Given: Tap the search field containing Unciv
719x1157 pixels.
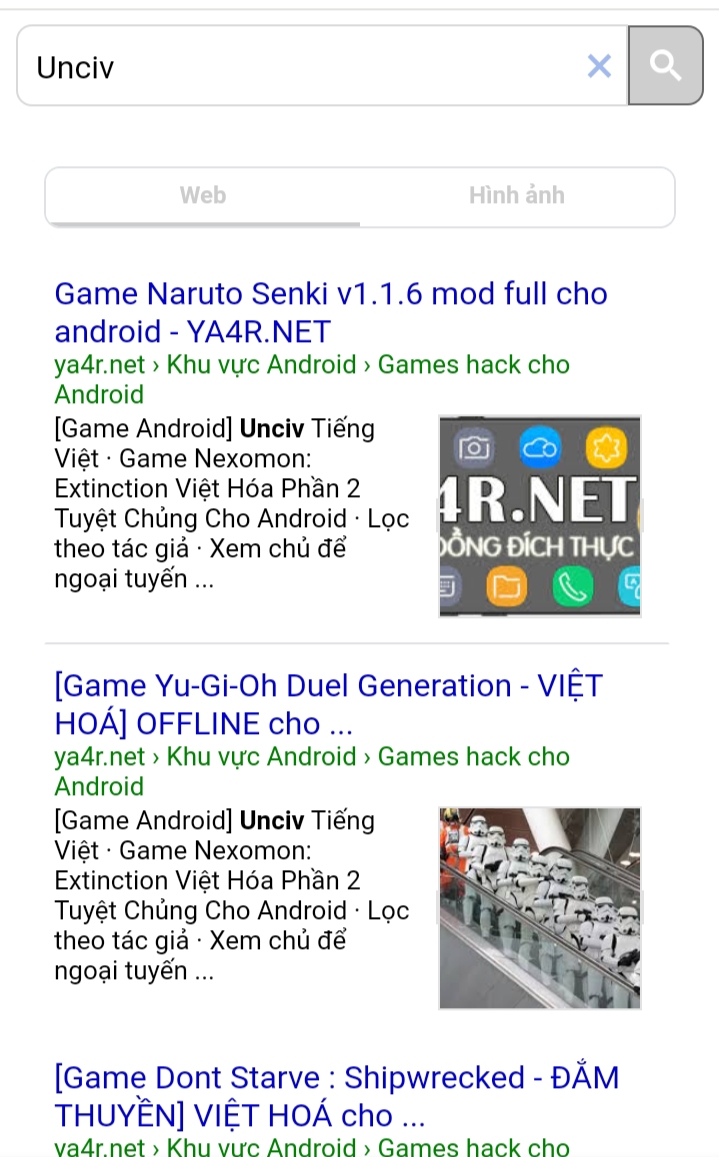Looking at the screenshot, I should coord(300,66).
